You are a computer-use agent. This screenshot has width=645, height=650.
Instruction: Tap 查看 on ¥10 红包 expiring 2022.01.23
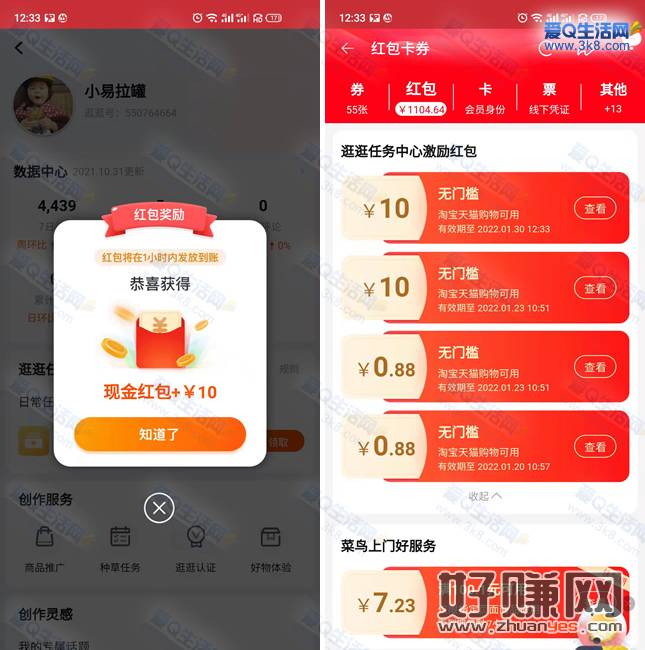coord(595,288)
